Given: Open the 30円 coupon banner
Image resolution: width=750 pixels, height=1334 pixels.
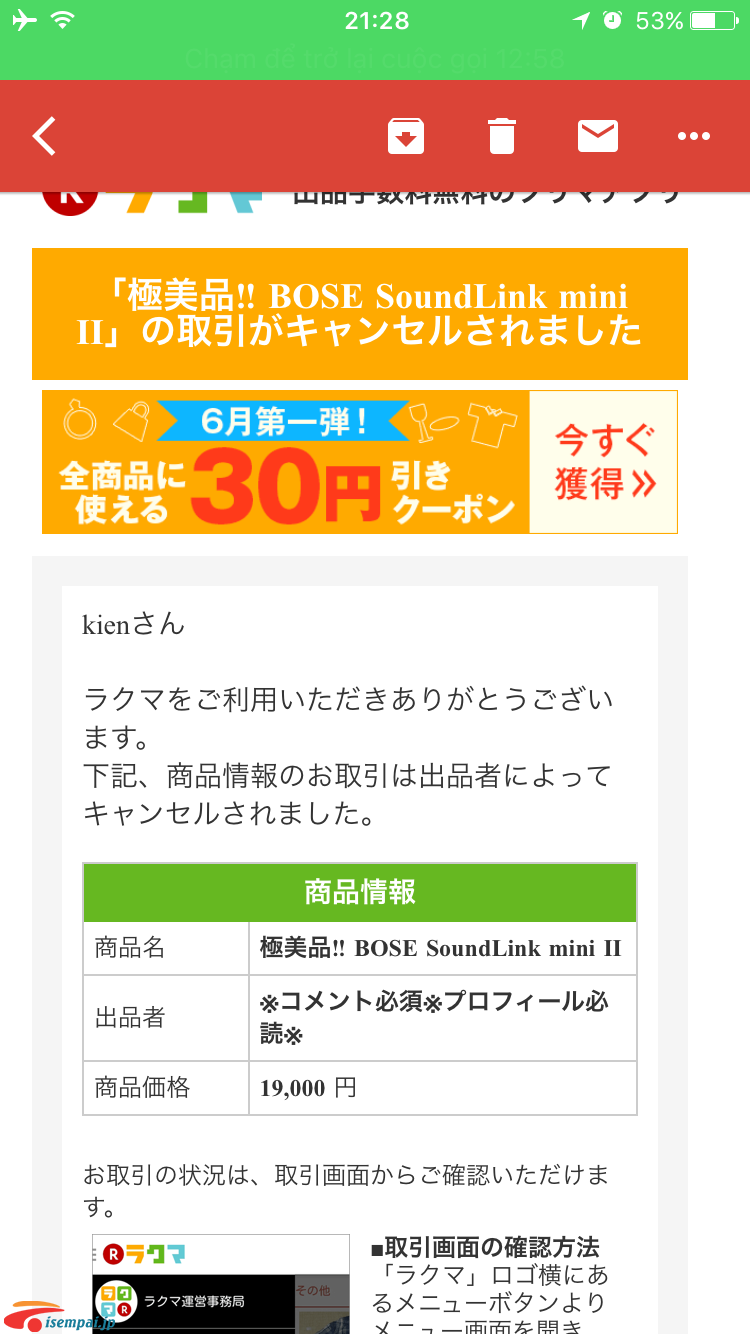Looking at the screenshot, I should 360,462.
